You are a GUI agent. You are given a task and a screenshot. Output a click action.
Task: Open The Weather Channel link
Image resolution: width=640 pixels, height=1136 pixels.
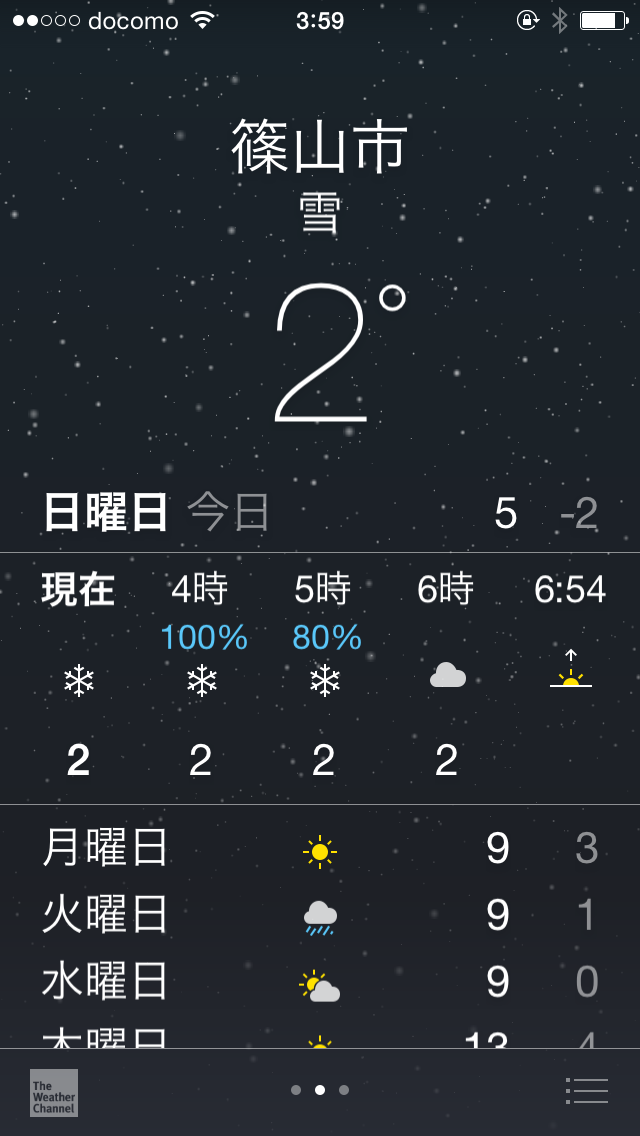54,1092
